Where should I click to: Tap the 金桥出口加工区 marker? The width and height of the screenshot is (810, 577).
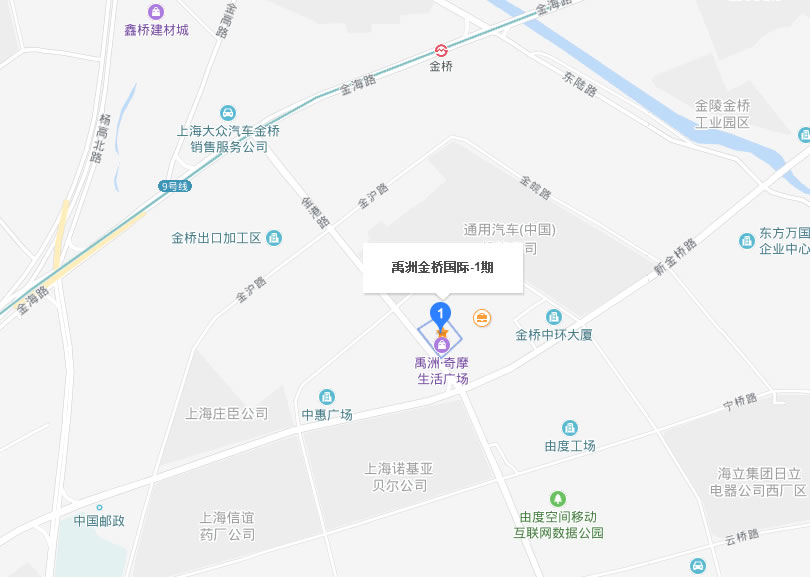tap(274, 238)
